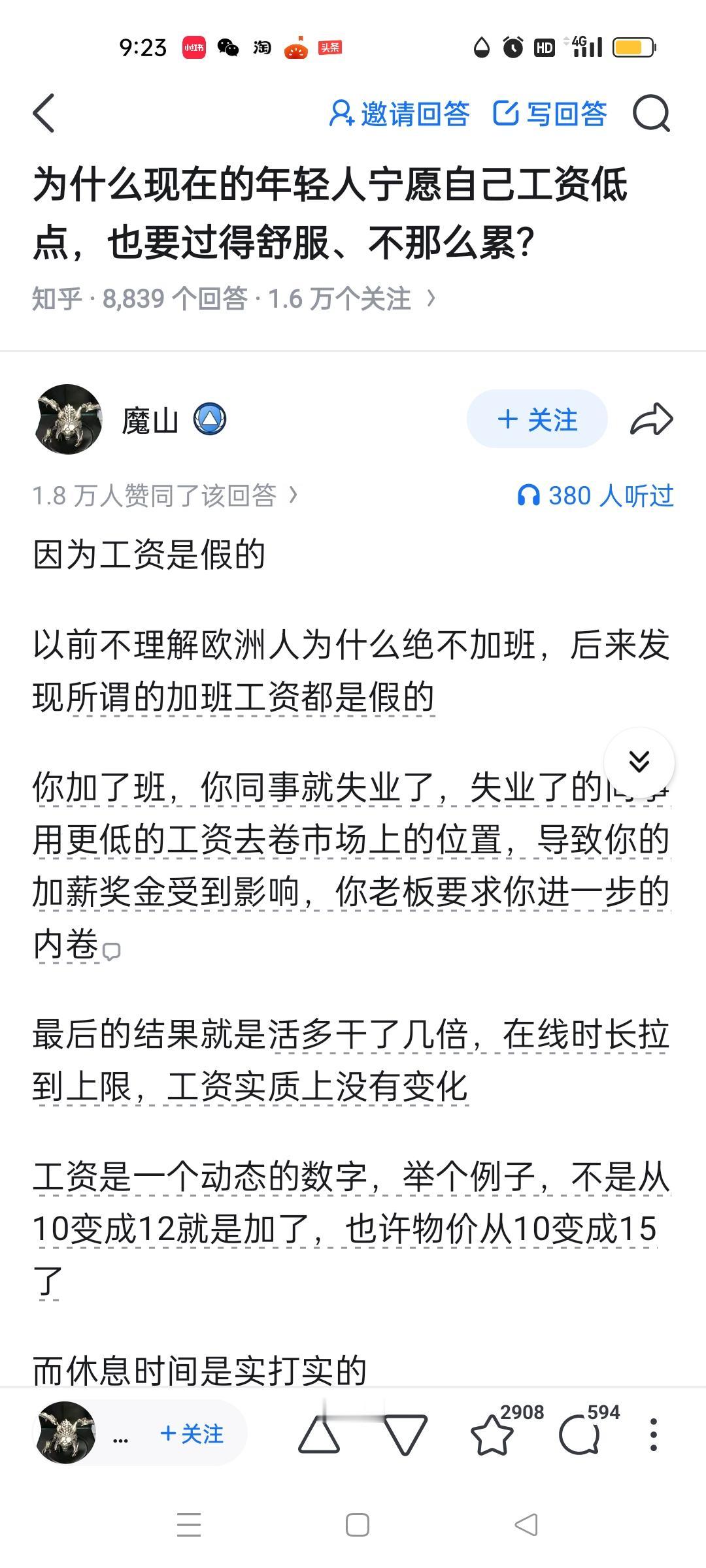Open search on the question page

coord(651,115)
